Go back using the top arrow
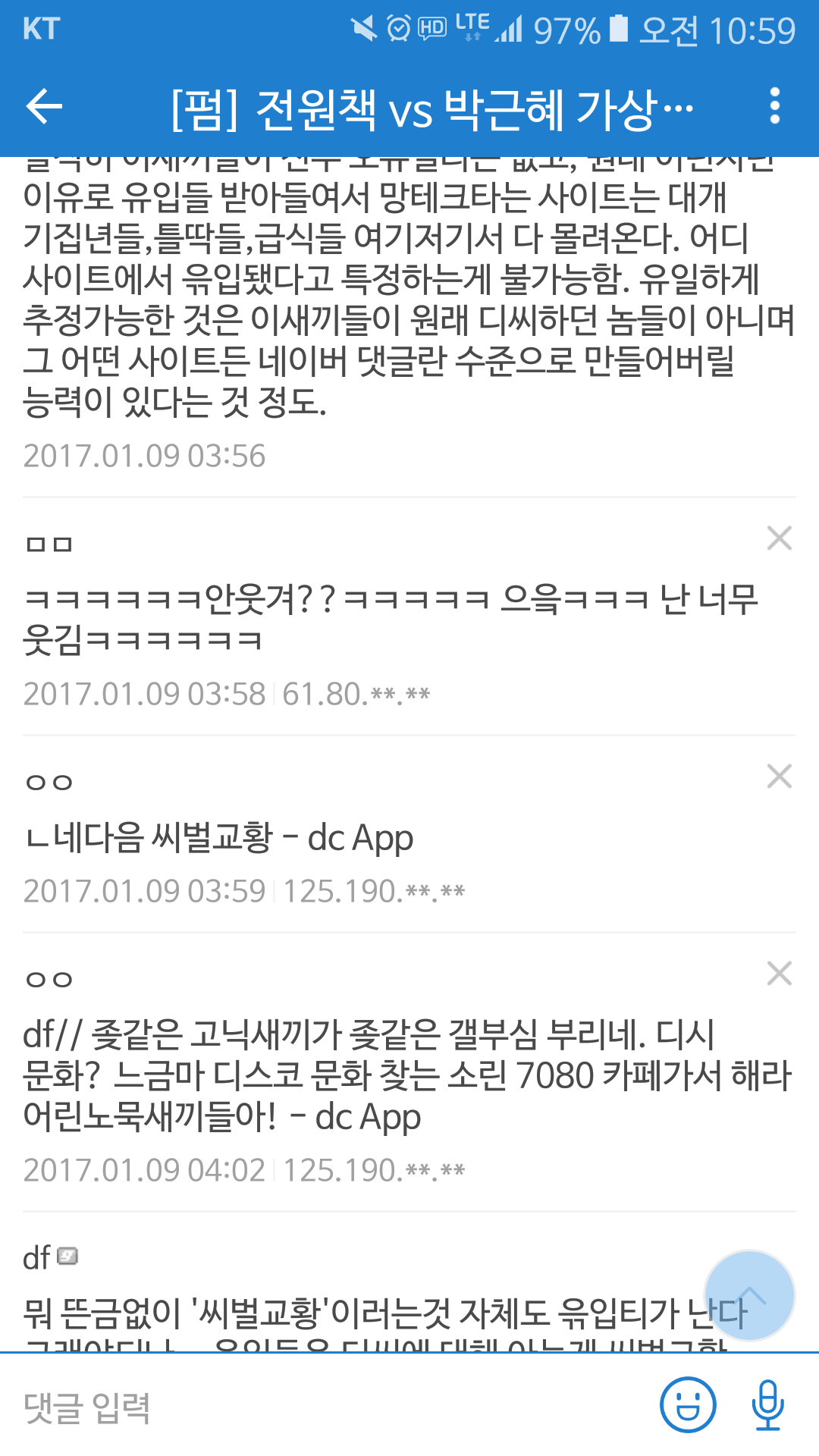Viewport: 819px width, 1456px height. click(x=44, y=106)
